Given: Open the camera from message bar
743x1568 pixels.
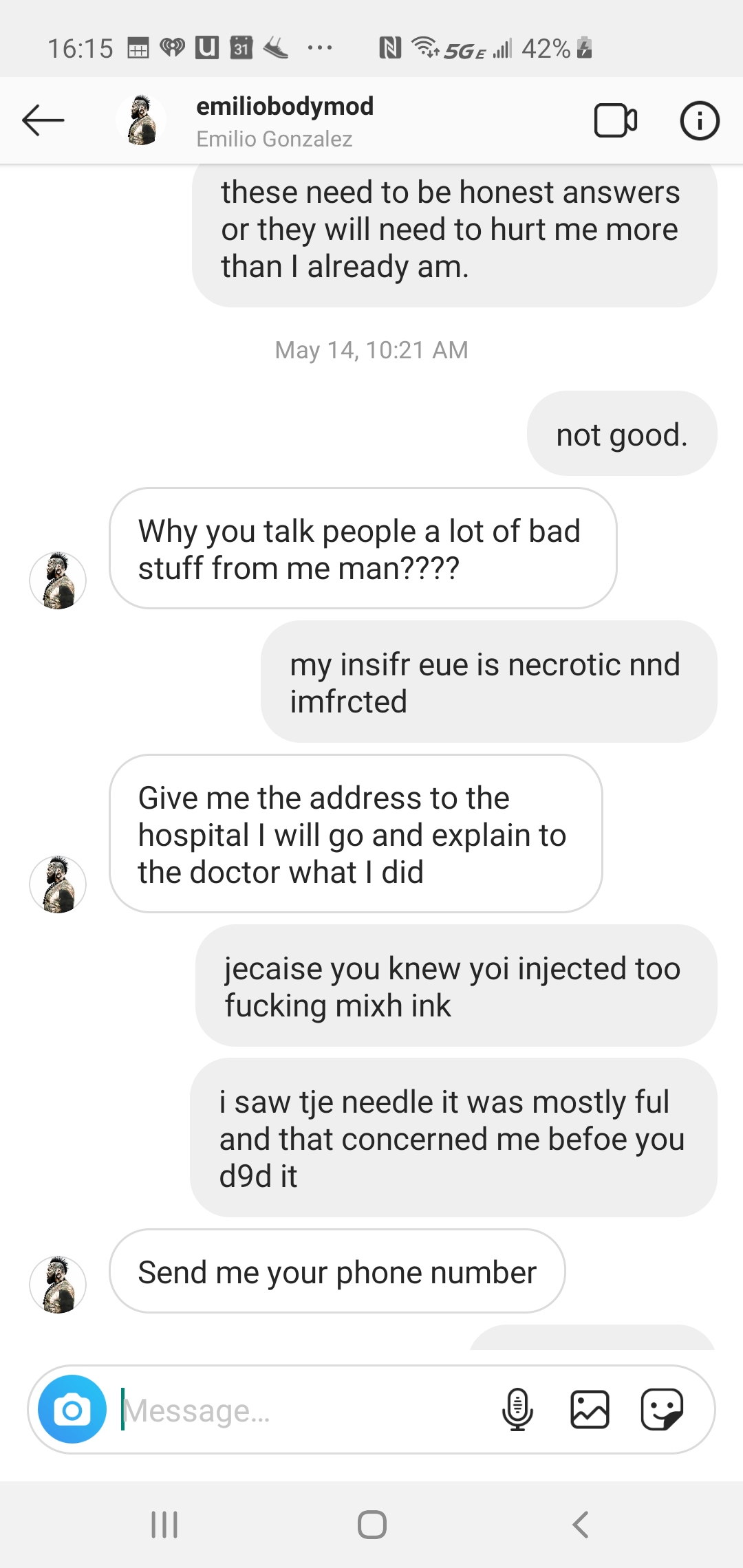Looking at the screenshot, I should pos(72,1409).
